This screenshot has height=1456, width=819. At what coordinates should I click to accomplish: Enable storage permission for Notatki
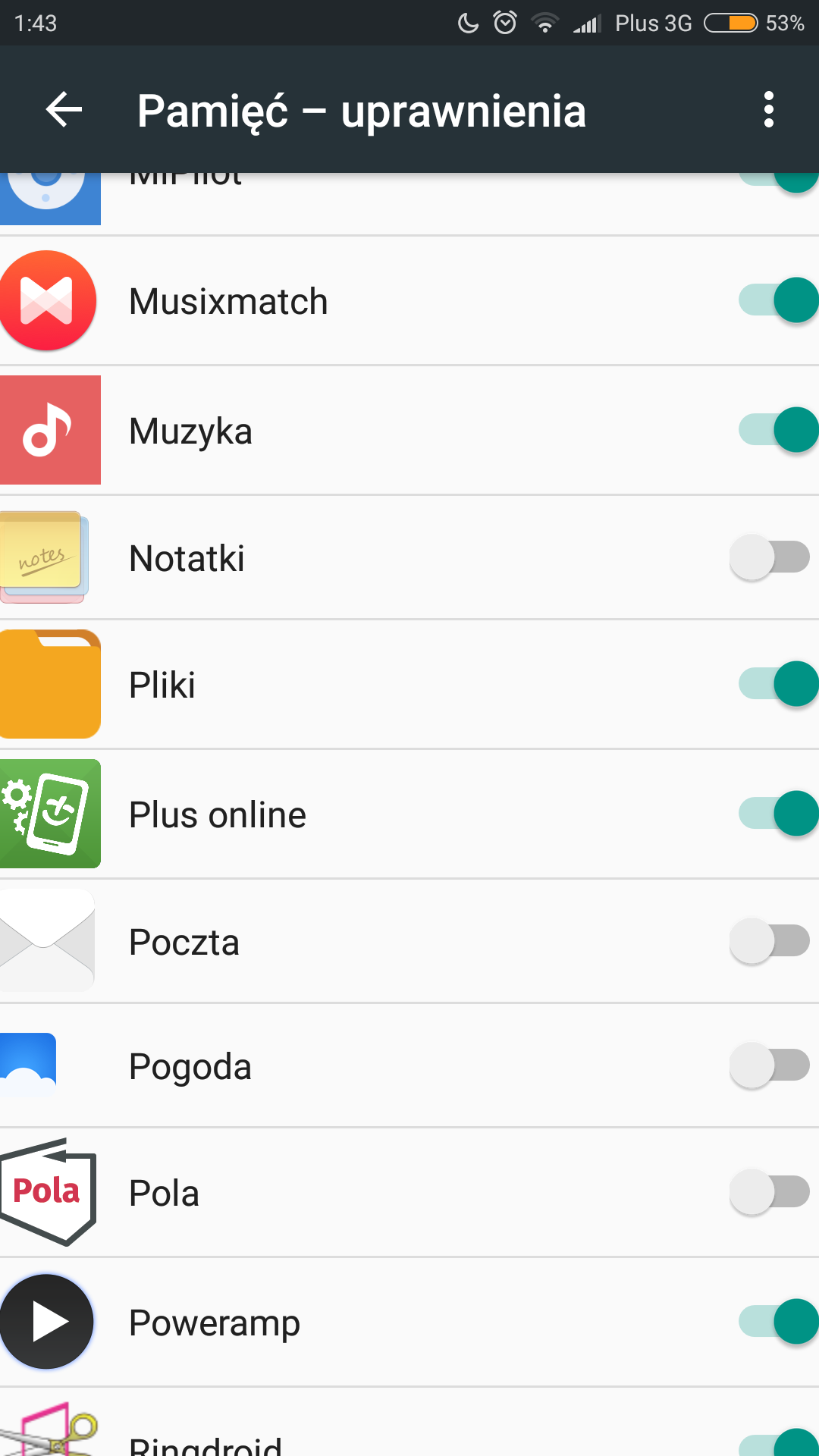(769, 557)
